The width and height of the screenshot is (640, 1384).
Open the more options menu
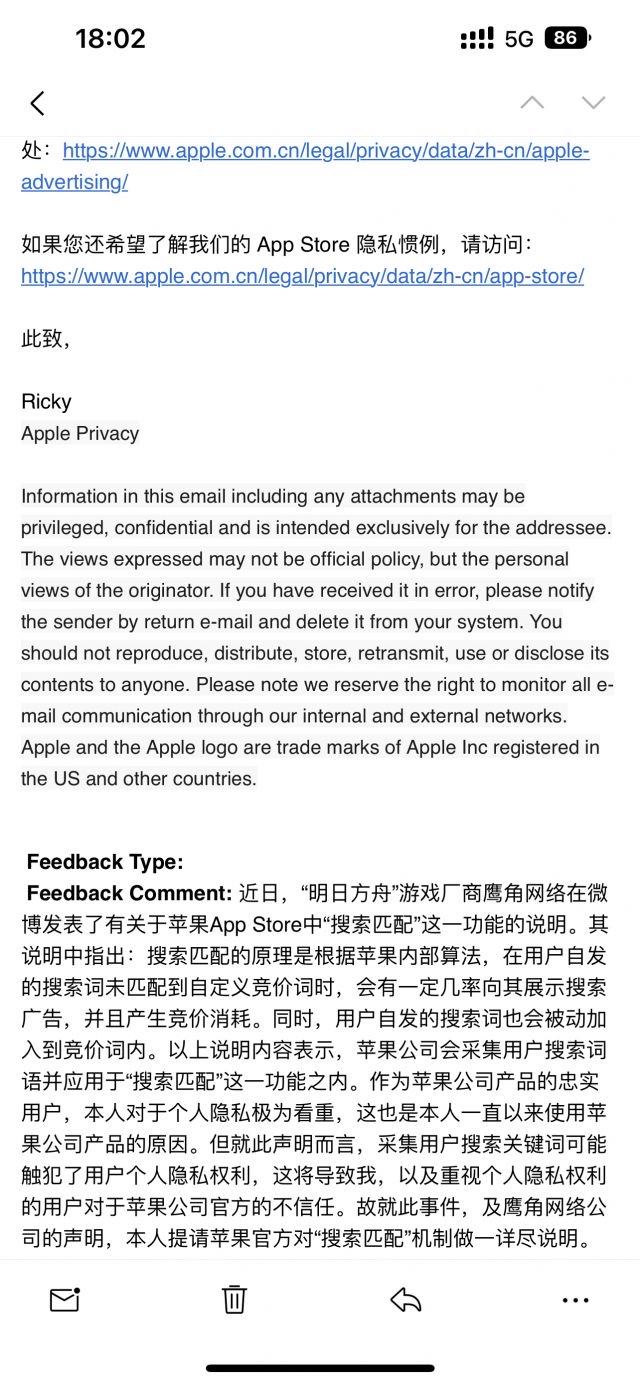[x=576, y=1300]
